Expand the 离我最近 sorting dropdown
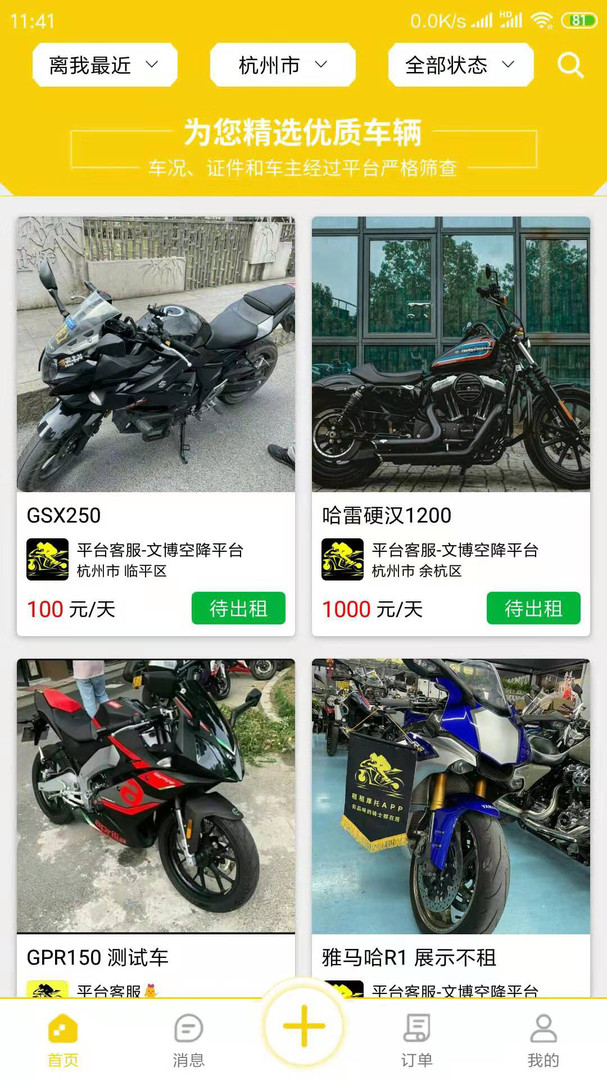This screenshot has height=1080, width=607. [105, 65]
